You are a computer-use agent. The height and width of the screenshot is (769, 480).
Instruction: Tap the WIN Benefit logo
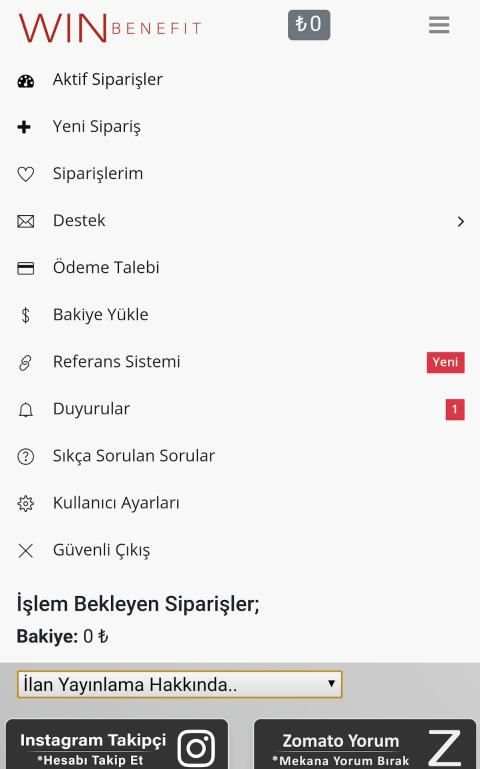110,28
